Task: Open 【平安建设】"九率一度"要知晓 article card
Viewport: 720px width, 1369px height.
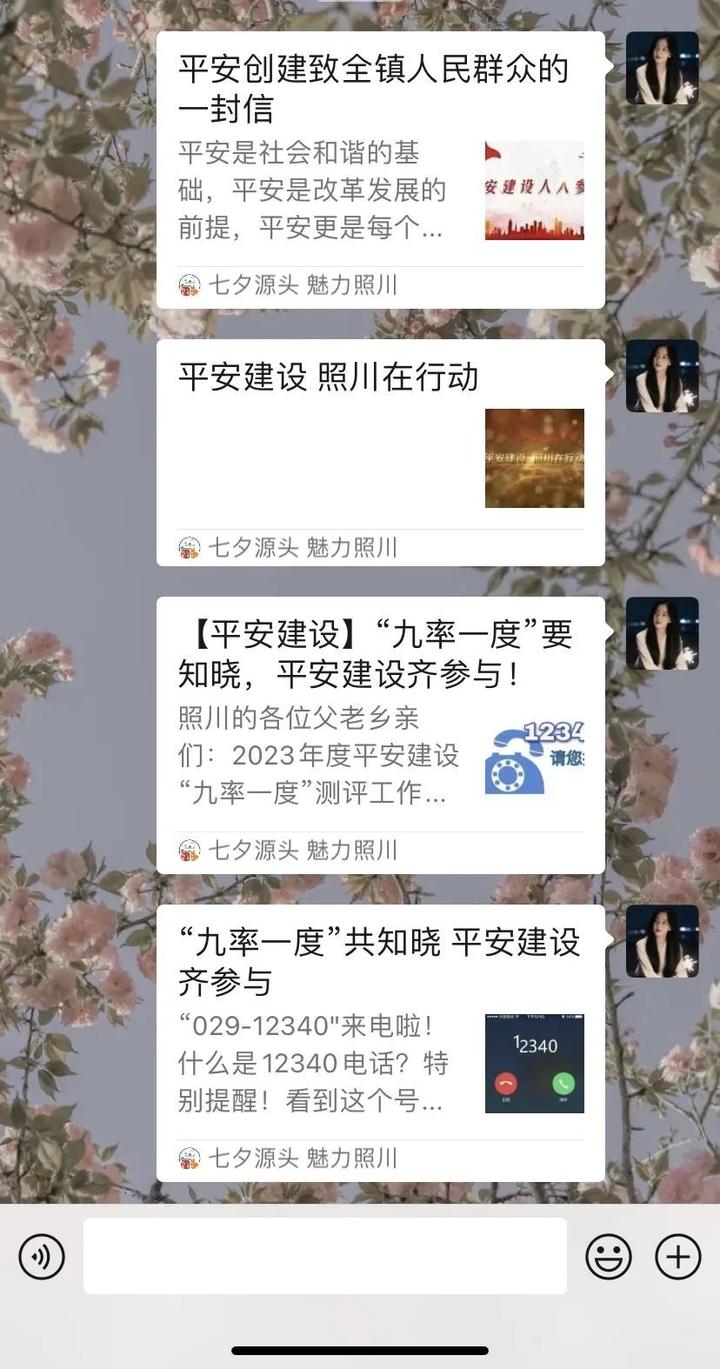Action: click(x=380, y=734)
